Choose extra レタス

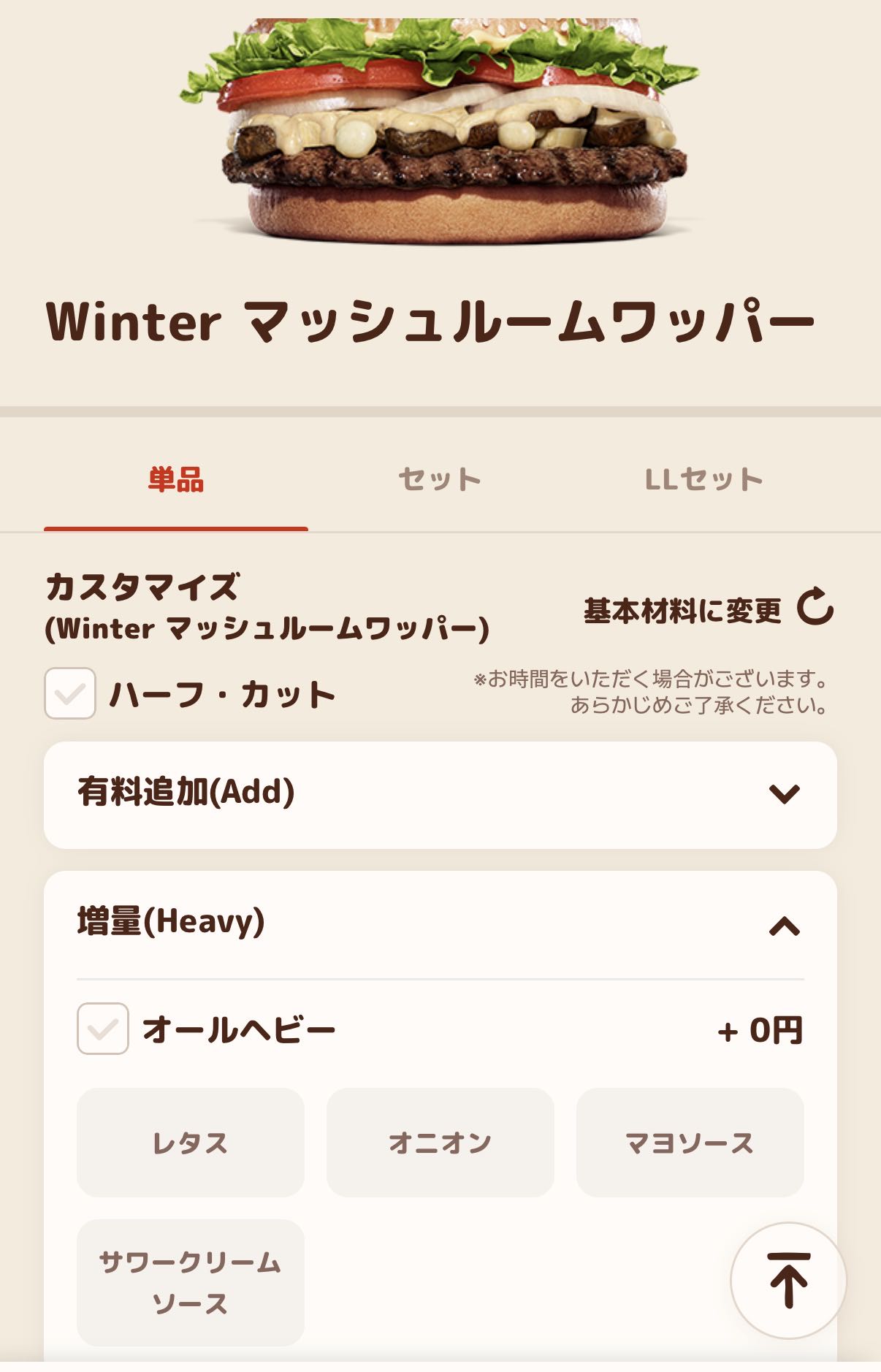190,1143
